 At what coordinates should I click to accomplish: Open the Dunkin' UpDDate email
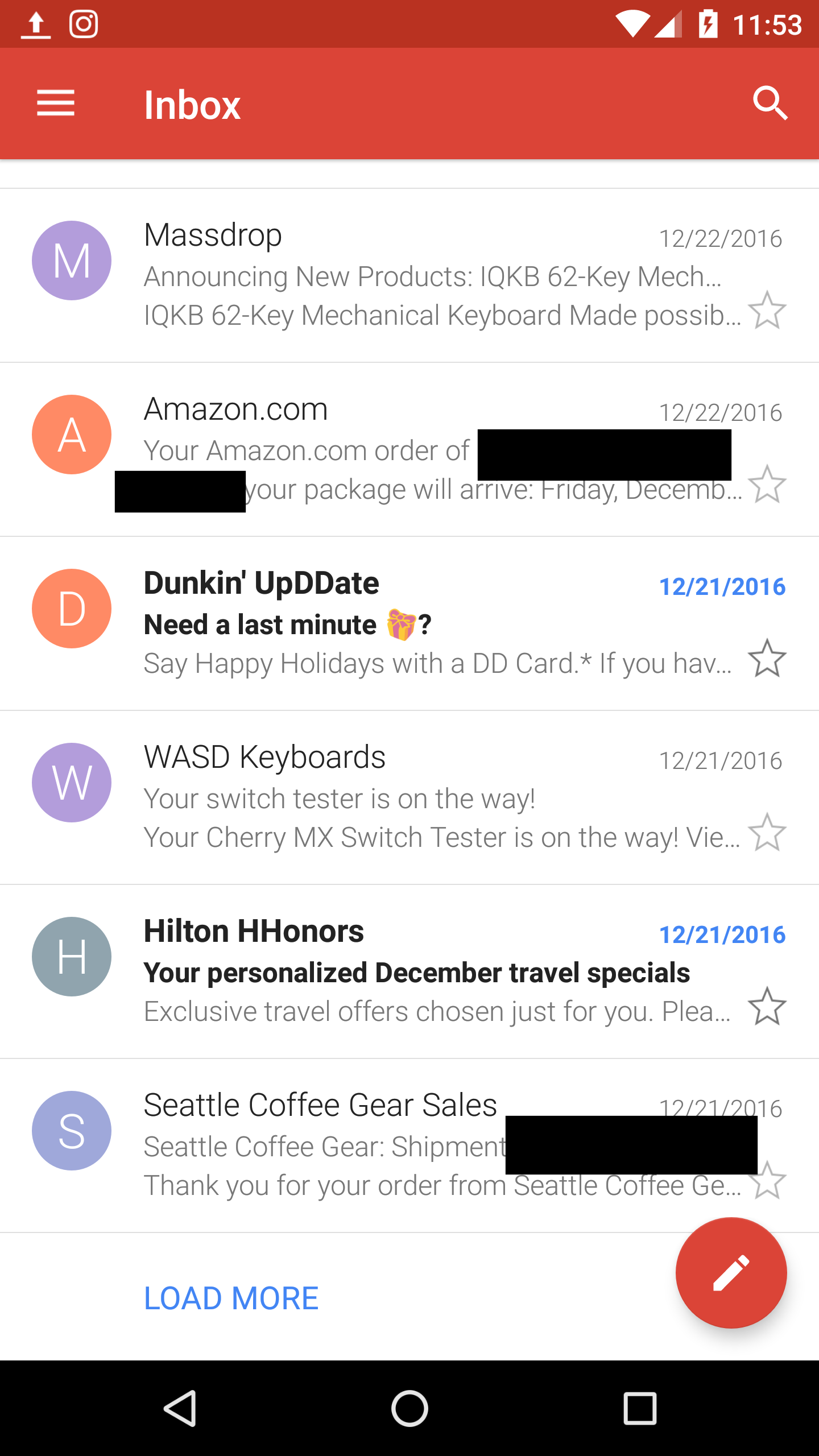(409, 623)
